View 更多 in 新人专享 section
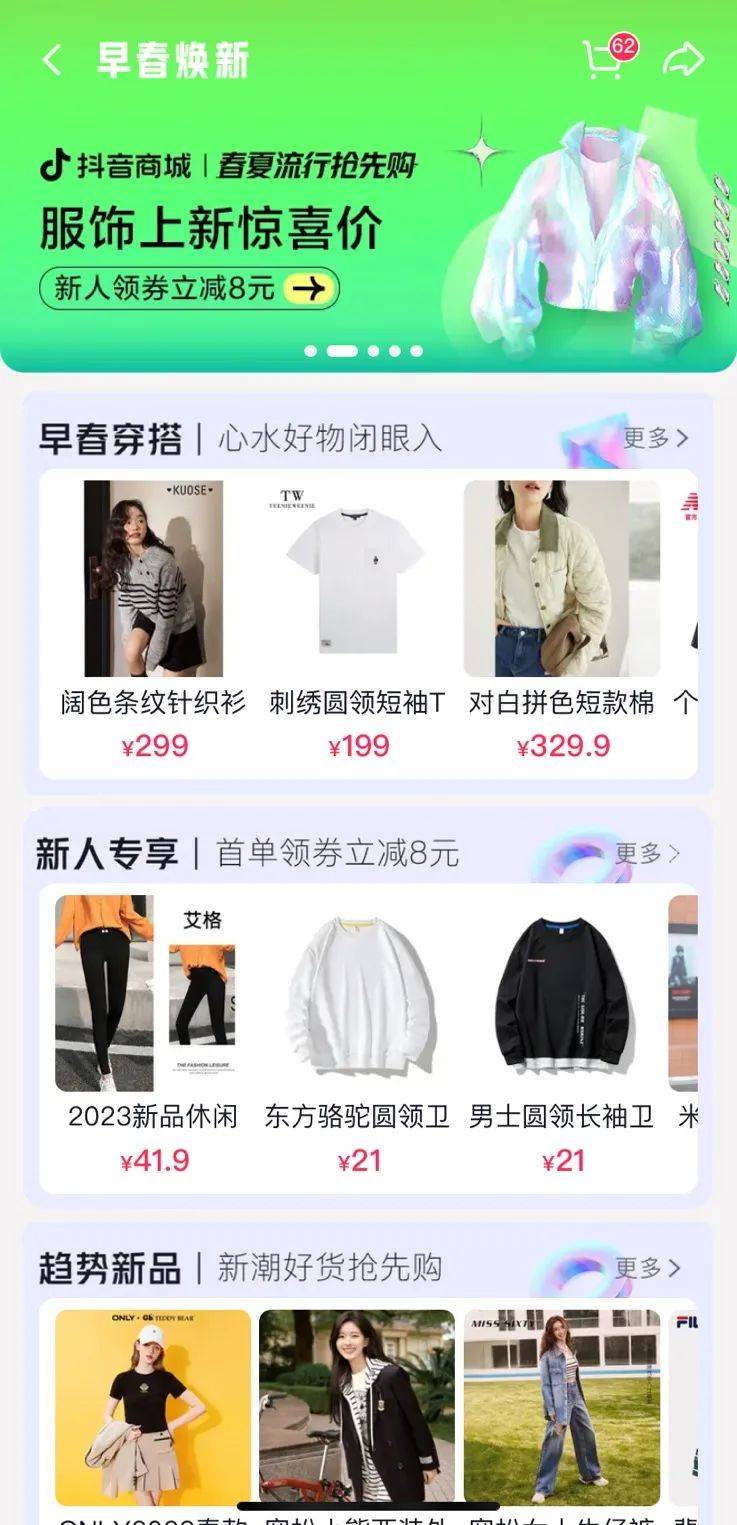Viewport: 737px width, 1525px height. tap(647, 853)
